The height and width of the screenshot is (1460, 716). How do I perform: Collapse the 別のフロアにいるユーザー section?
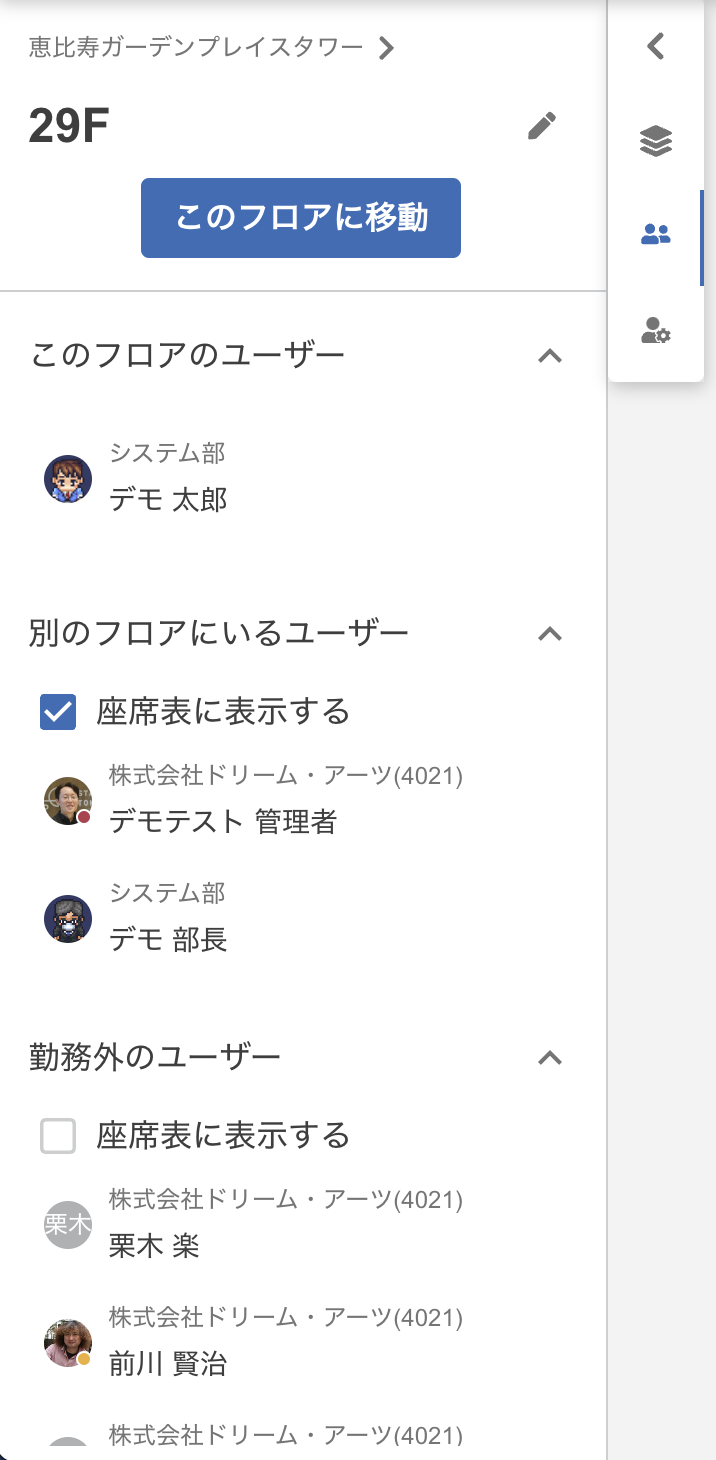pos(550,633)
